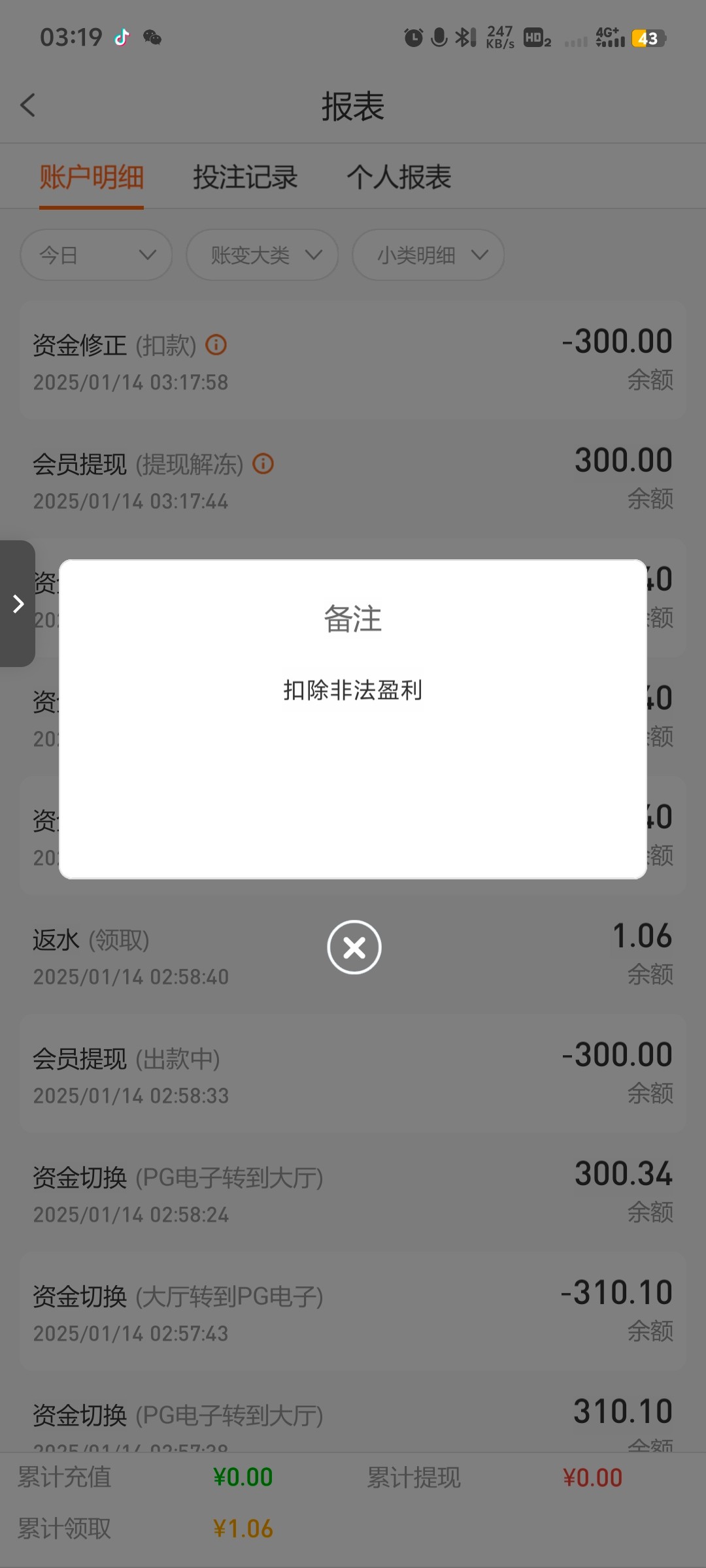Close the 备注 remark dialog
Screen dimensions: 706x1568
click(x=354, y=947)
